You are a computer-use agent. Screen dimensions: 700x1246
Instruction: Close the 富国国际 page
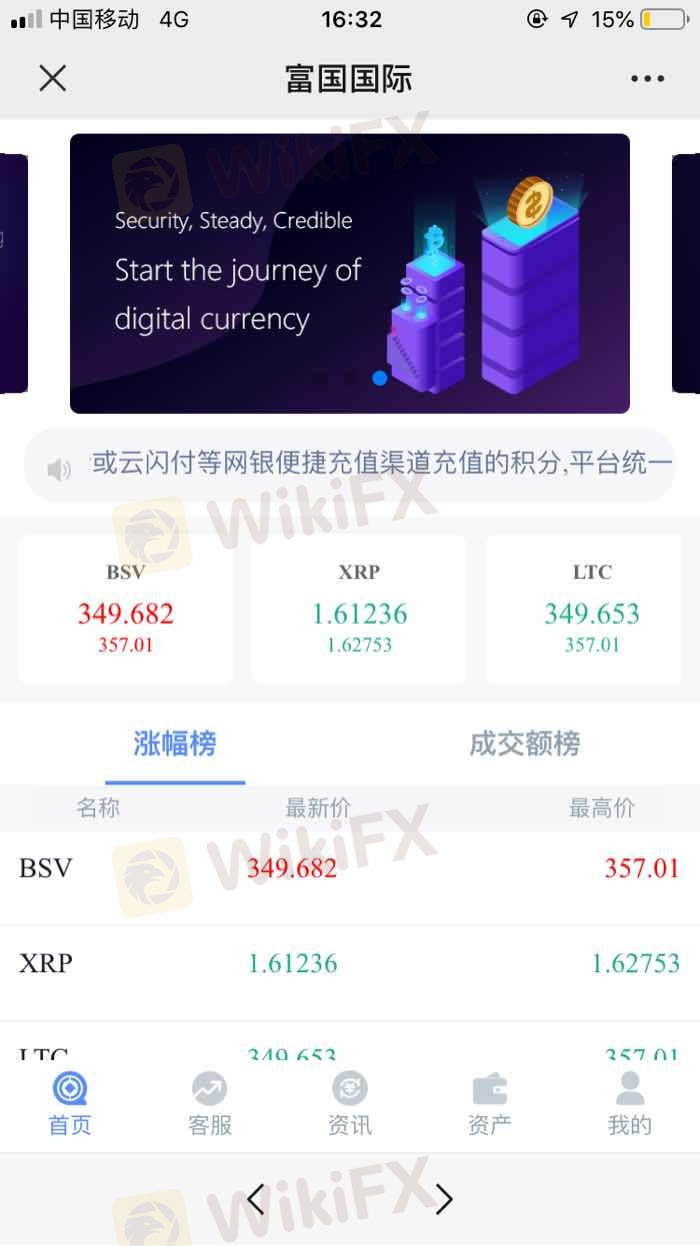click(52, 78)
